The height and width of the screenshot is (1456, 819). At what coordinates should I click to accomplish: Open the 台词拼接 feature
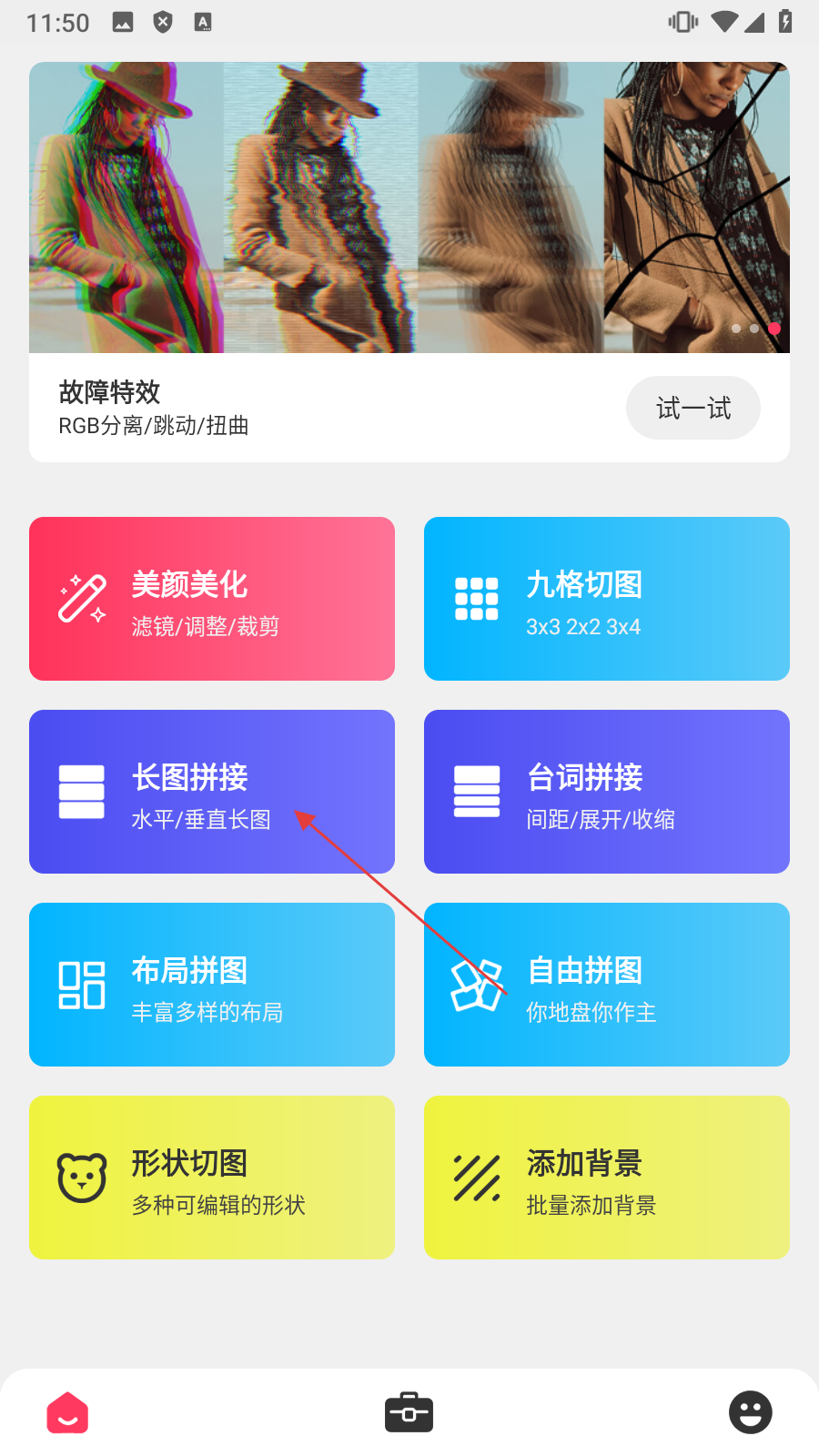[x=607, y=792]
